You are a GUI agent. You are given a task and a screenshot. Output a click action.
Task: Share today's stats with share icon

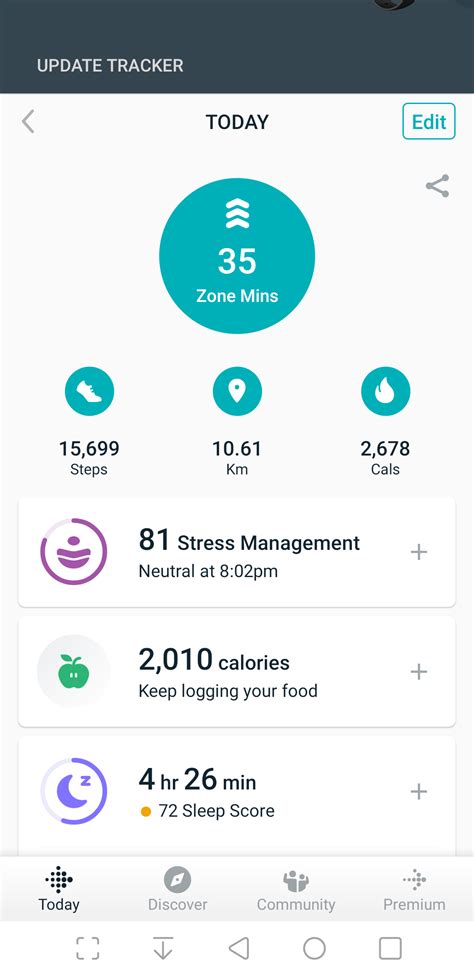click(437, 186)
